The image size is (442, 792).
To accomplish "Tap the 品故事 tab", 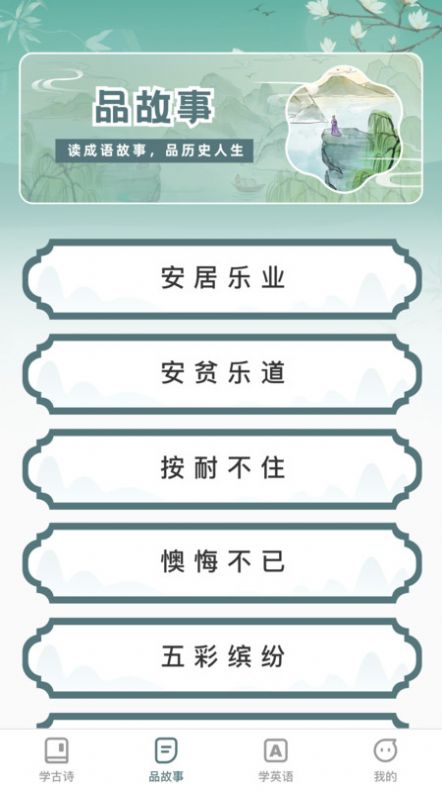I will point(166,760).
